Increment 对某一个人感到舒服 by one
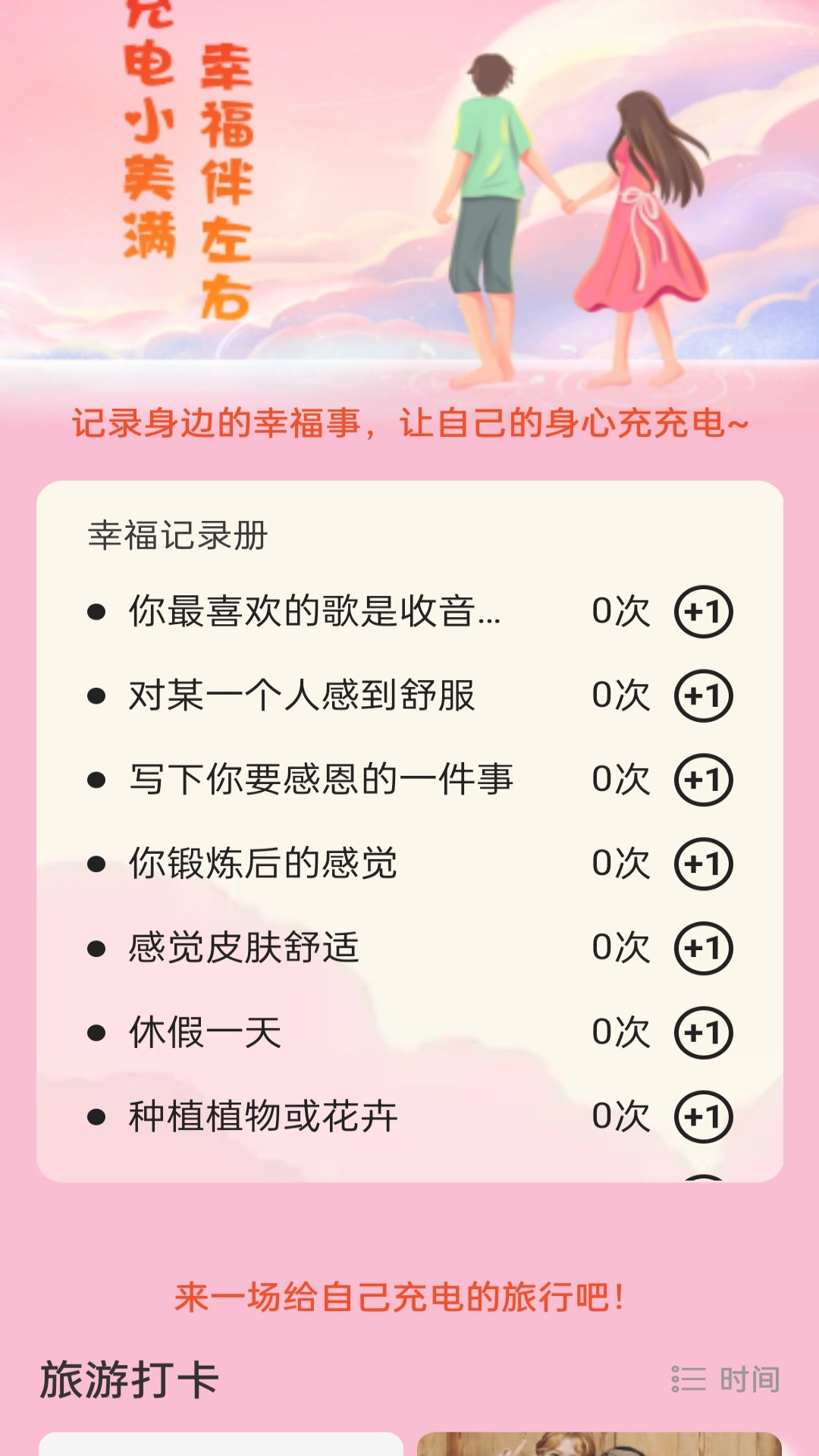 pos(703,695)
